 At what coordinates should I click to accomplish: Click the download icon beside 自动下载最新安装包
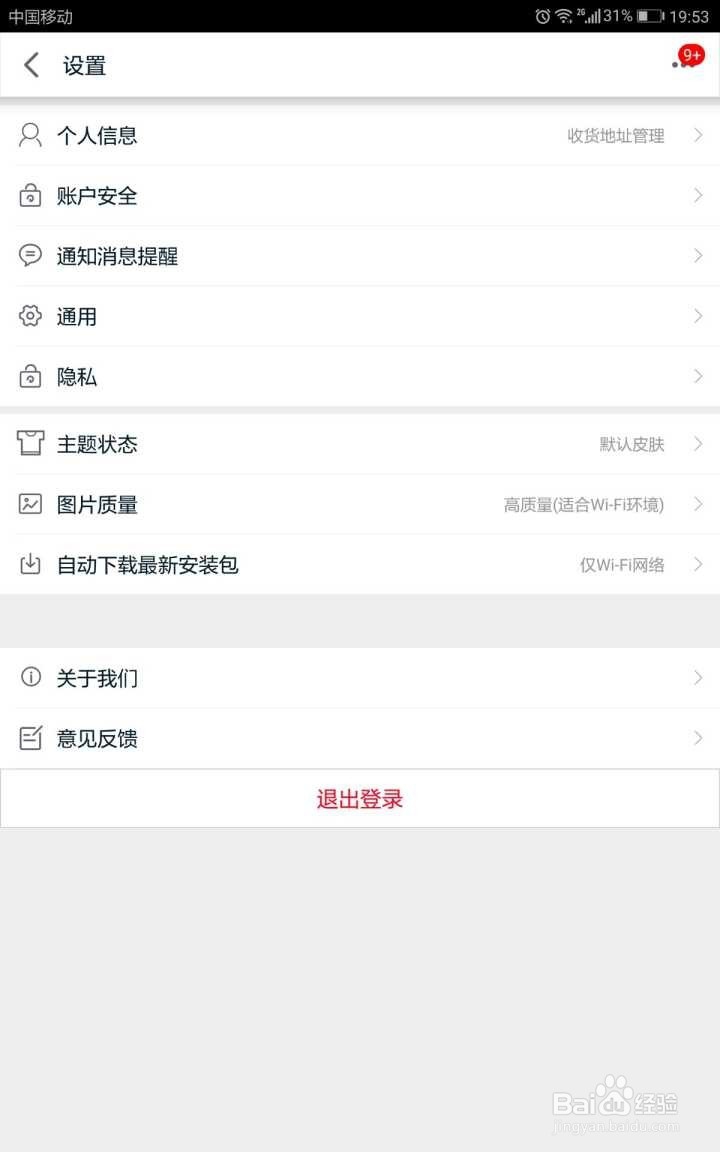[29, 564]
